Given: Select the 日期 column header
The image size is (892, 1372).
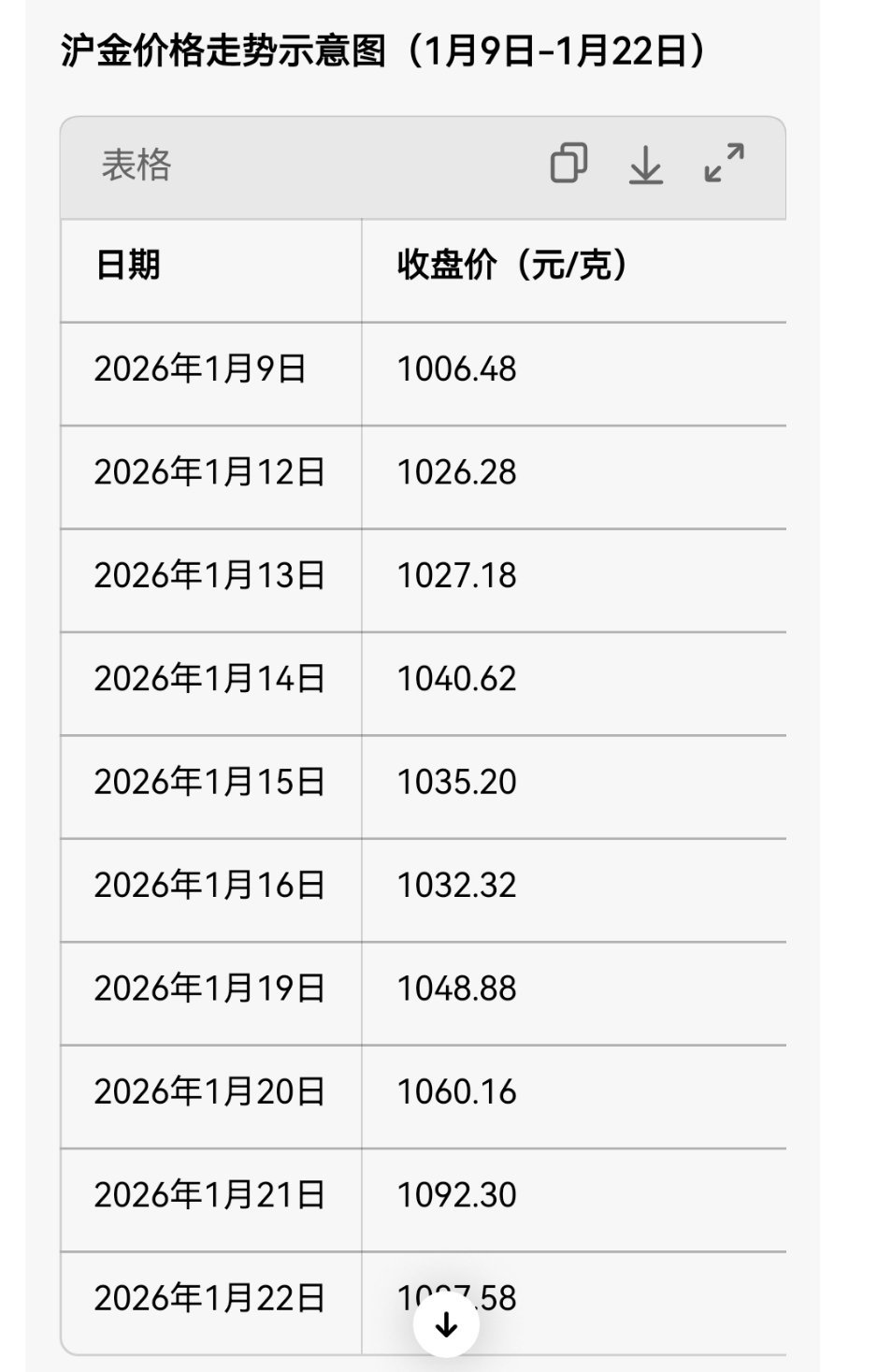Looking at the screenshot, I should point(131,266).
